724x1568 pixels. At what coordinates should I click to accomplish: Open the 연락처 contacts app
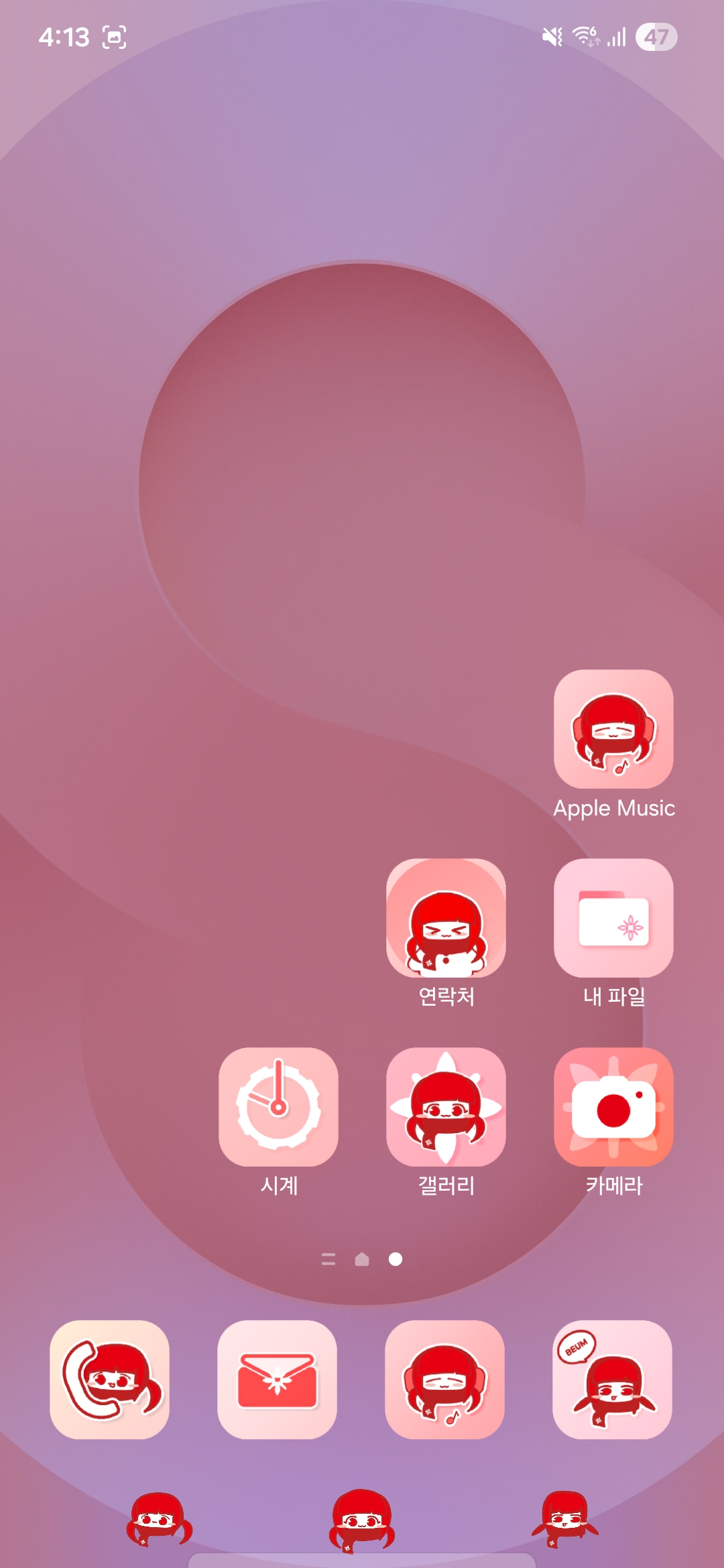[x=446, y=918]
